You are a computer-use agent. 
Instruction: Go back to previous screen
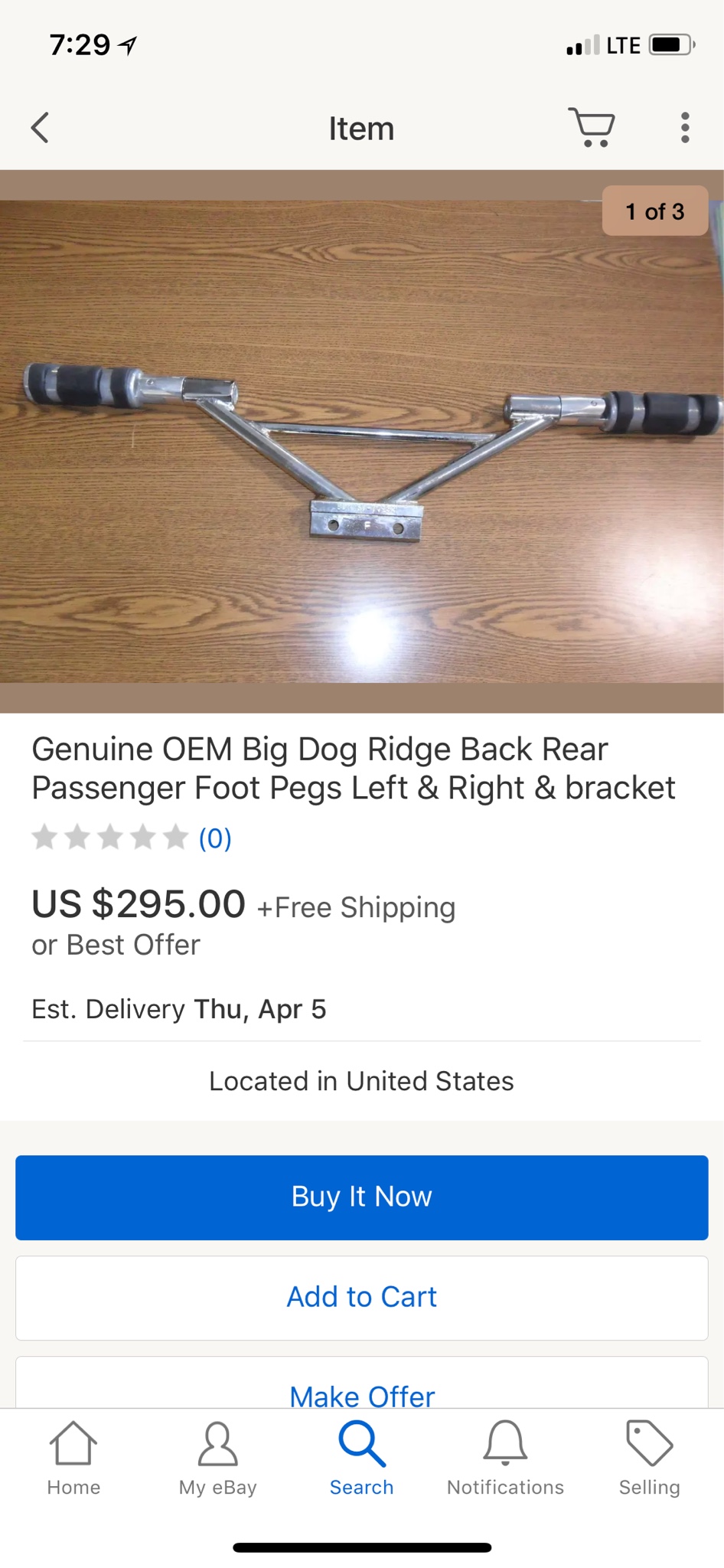[41, 128]
